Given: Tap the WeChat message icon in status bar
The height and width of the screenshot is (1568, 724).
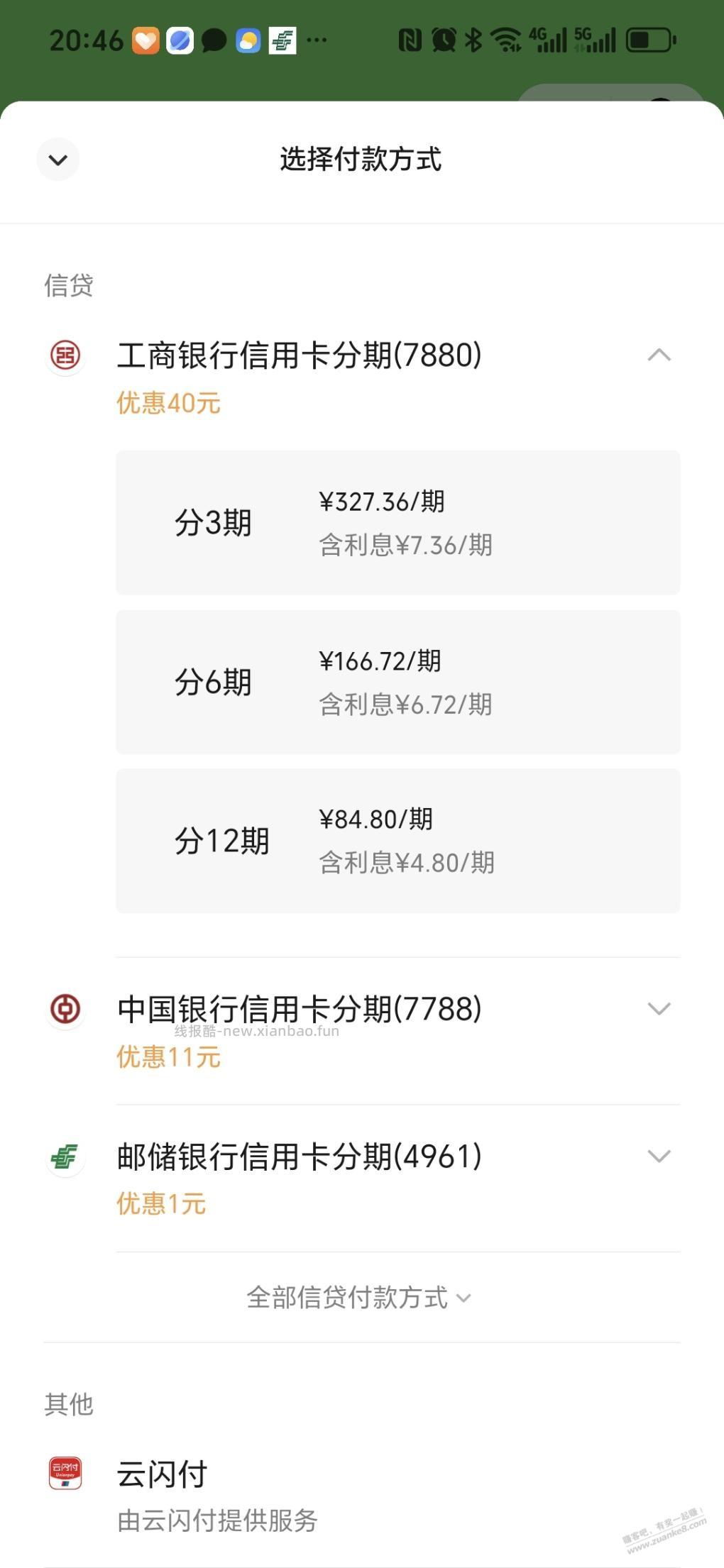Looking at the screenshot, I should (x=214, y=40).
